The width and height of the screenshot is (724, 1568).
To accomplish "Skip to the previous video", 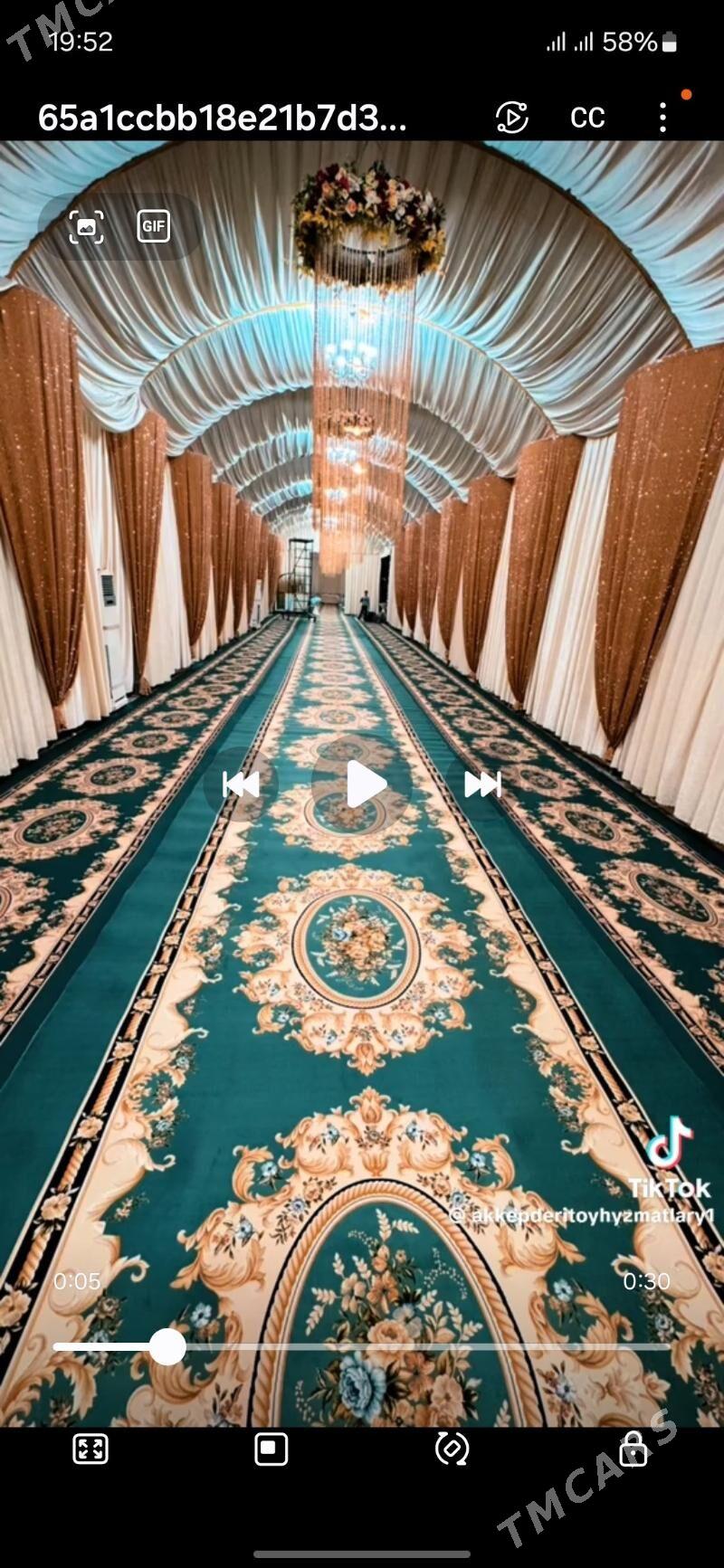I will click(x=241, y=784).
